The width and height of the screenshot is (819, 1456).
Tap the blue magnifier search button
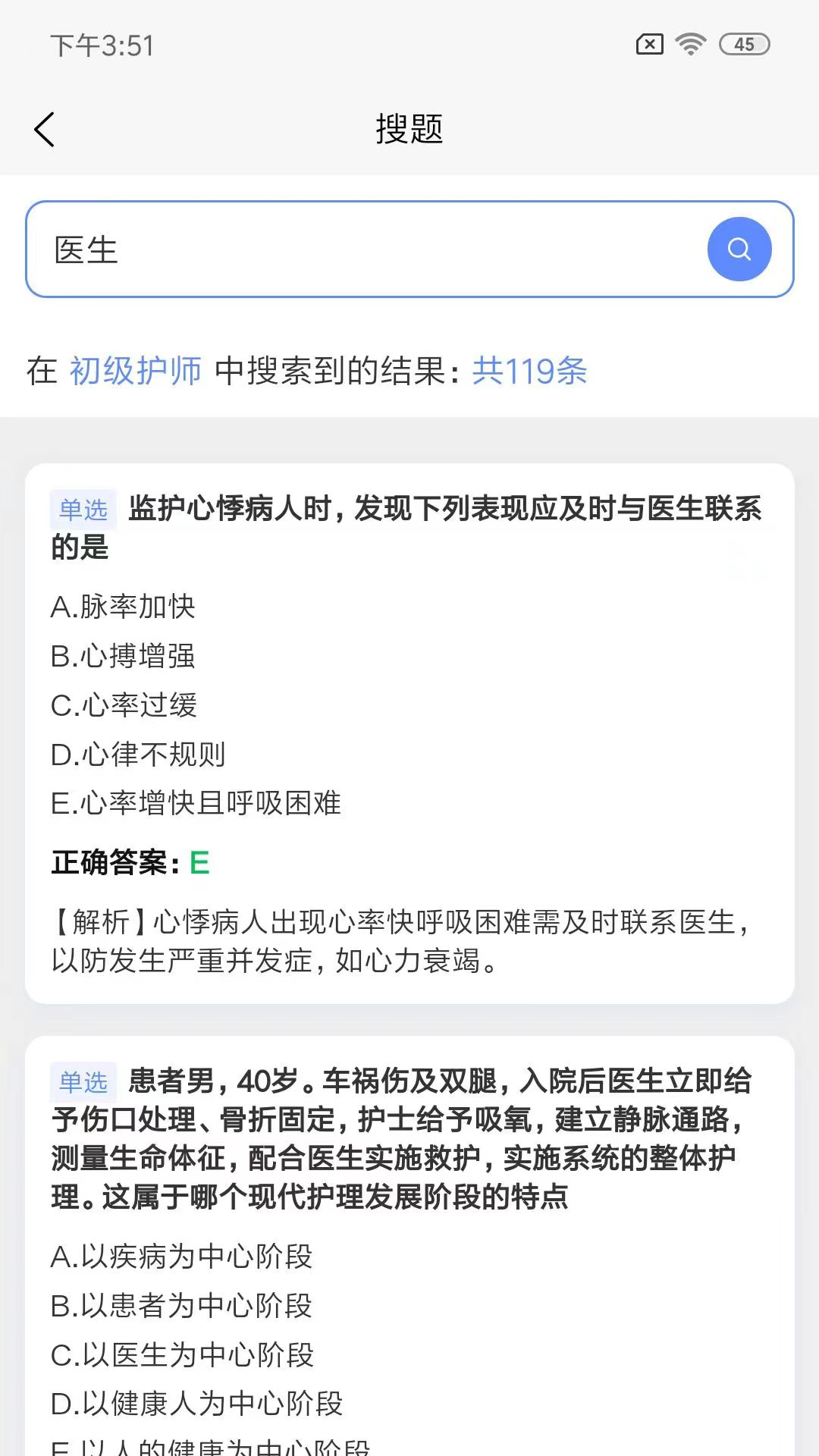[739, 249]
